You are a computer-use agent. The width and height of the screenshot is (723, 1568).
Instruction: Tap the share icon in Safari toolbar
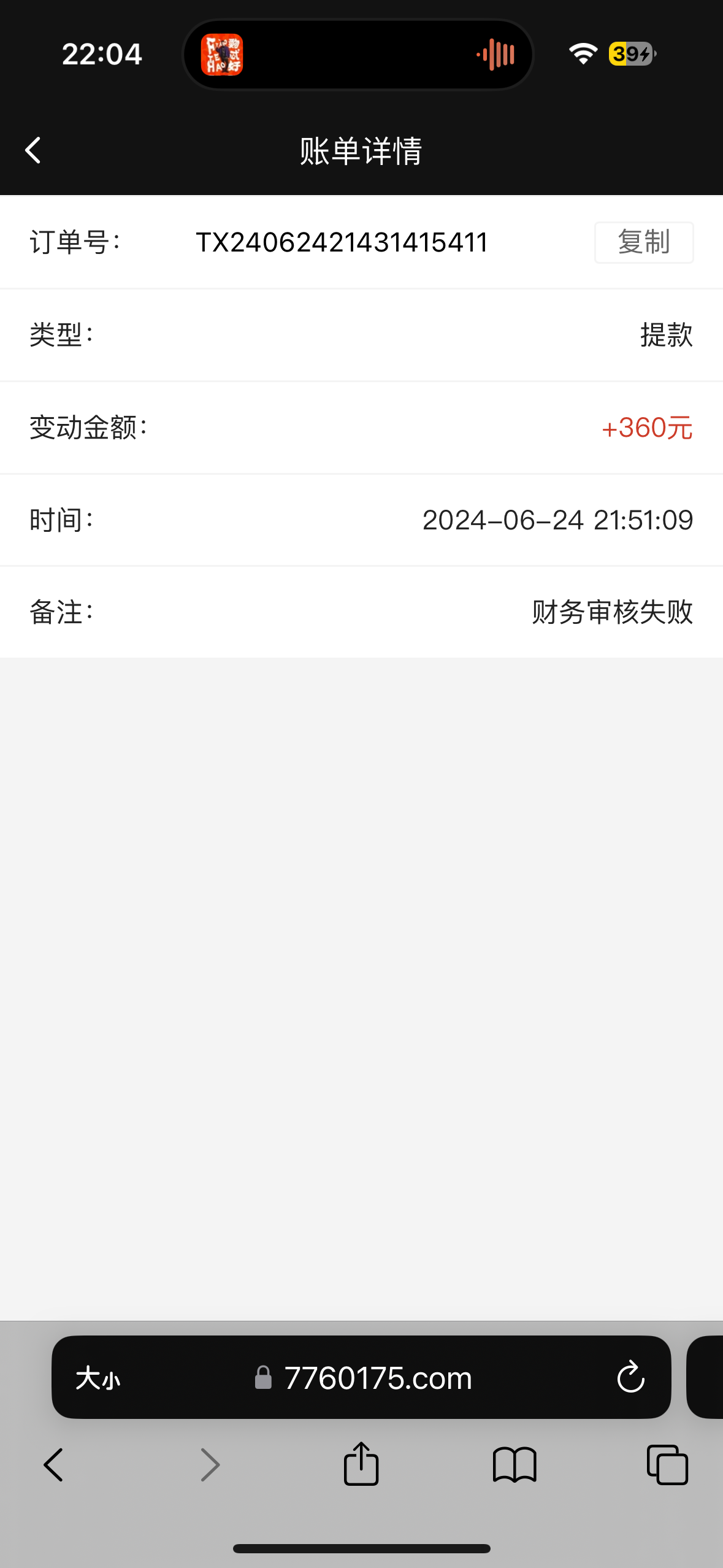tap(361, 1465)
